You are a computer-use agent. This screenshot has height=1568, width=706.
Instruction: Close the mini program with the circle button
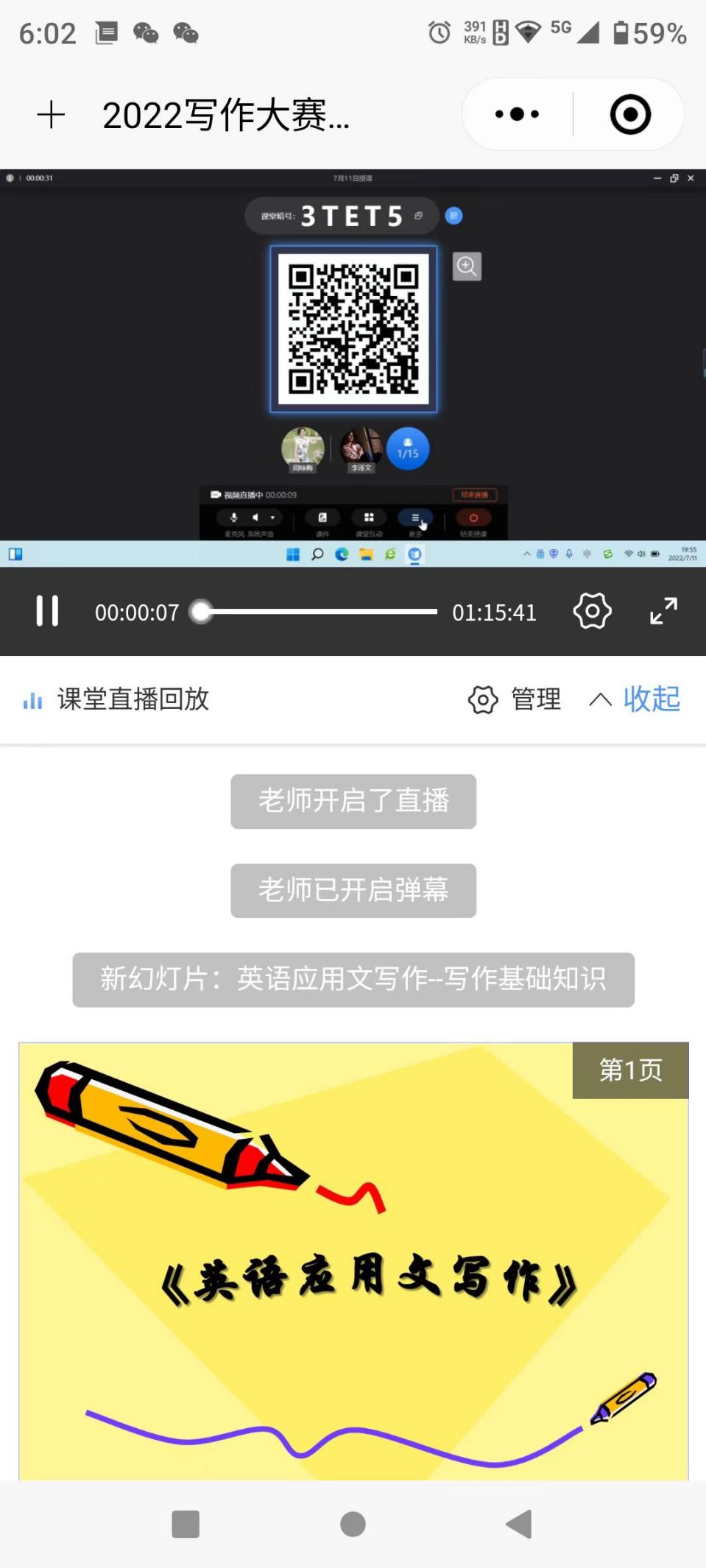(x=630, y=114)
